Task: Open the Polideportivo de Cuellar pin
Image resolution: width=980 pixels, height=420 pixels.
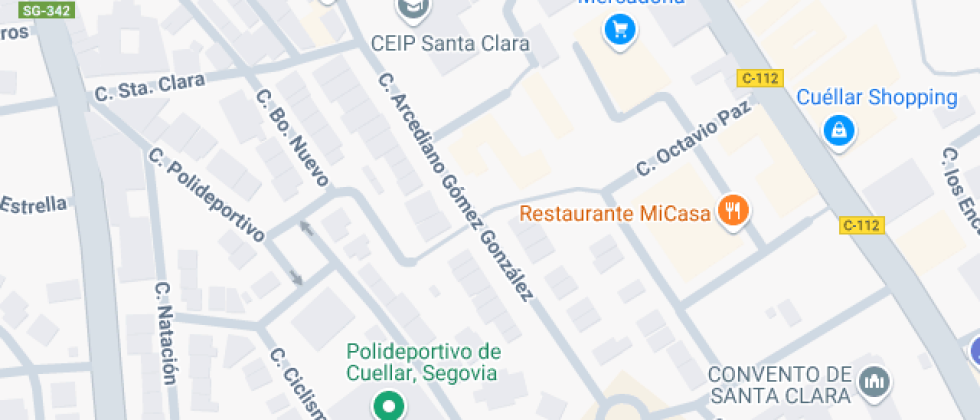Action: coord(388,405)
